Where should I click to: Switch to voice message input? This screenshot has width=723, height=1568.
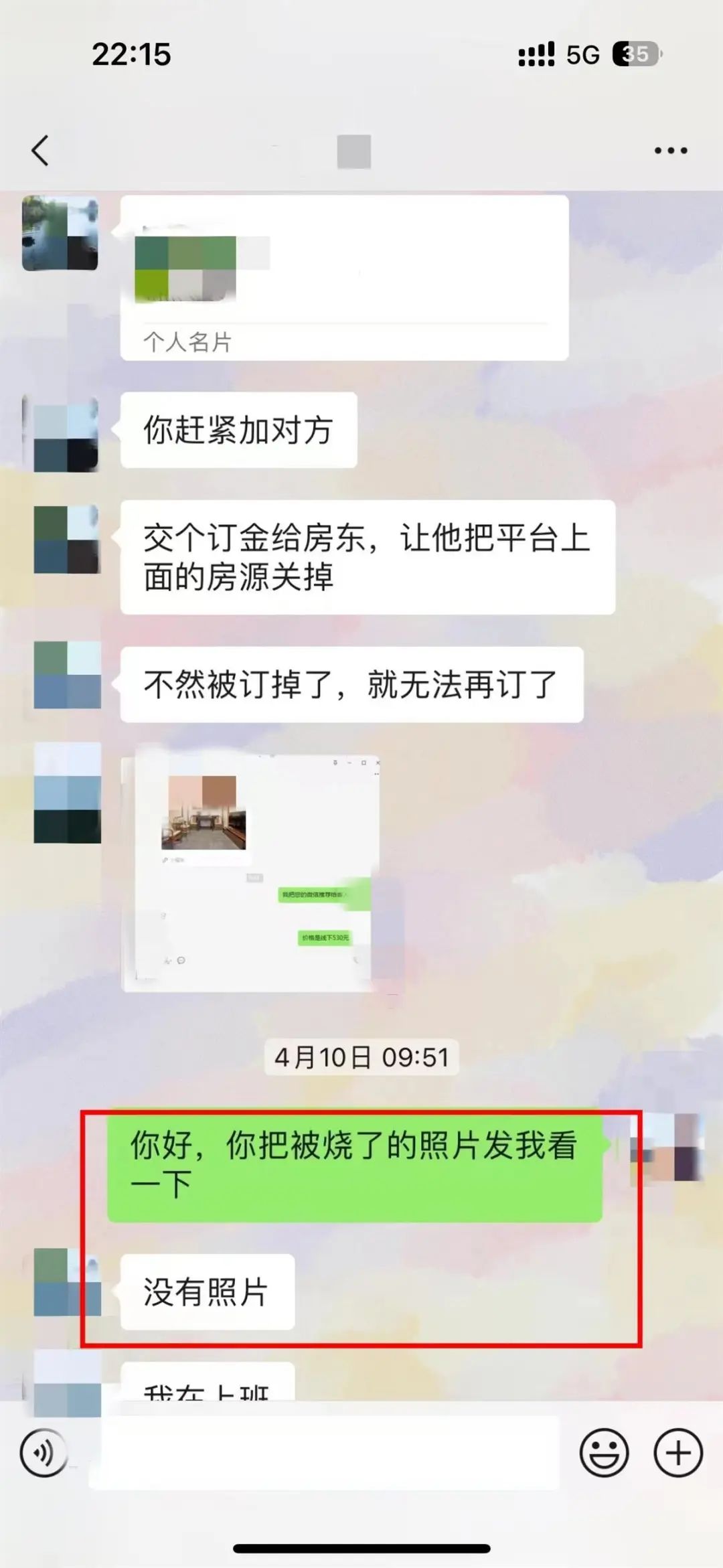44,1453
